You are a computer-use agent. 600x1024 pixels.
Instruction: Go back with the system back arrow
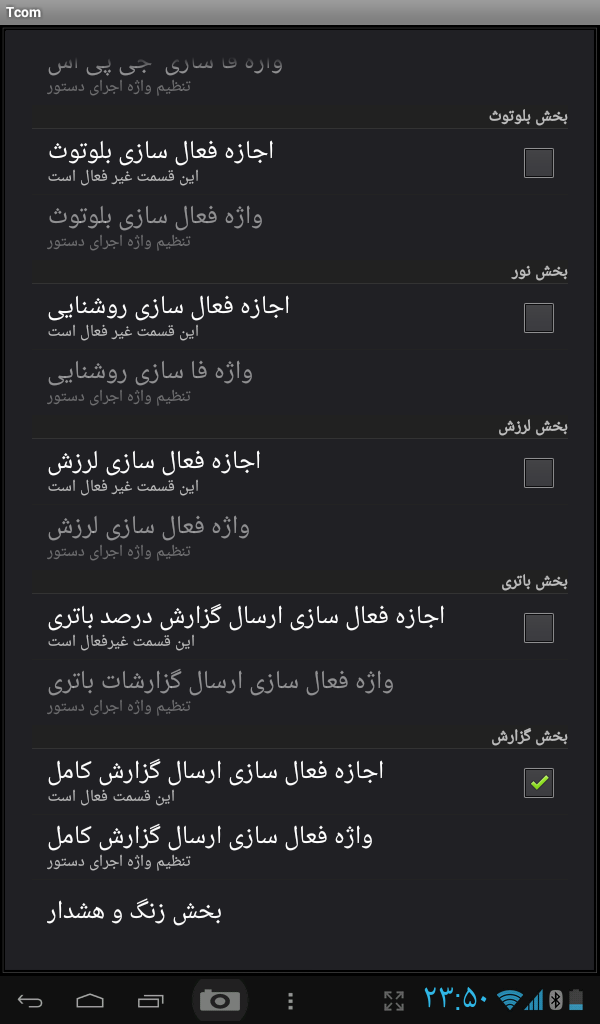31,1000
